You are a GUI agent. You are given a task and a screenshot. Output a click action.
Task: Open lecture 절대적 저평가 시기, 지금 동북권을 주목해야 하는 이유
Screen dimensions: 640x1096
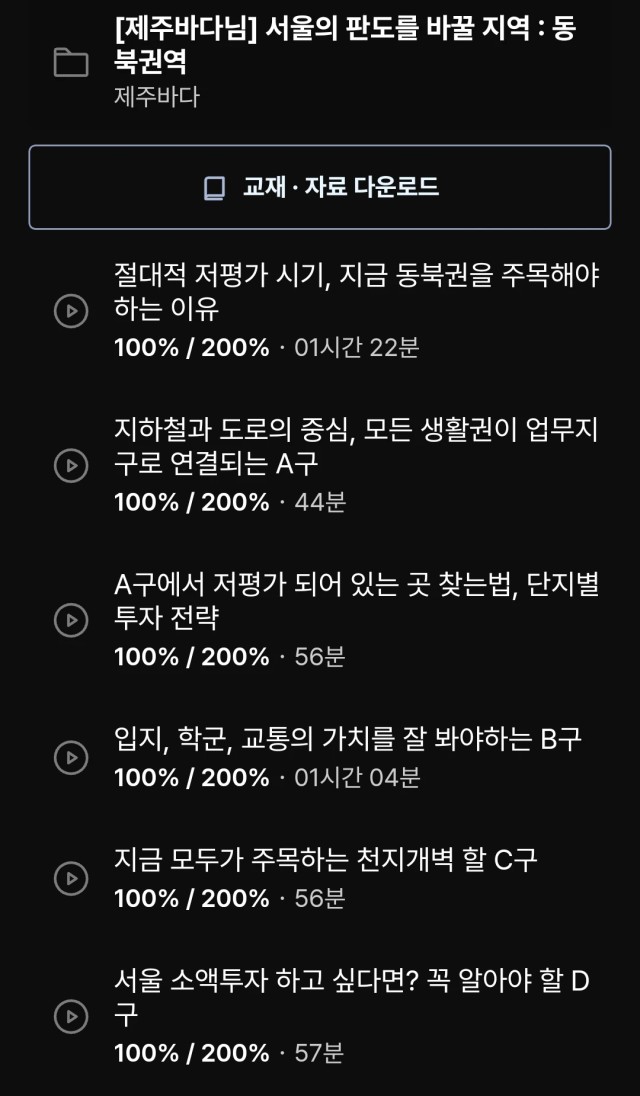pos(320,310)
